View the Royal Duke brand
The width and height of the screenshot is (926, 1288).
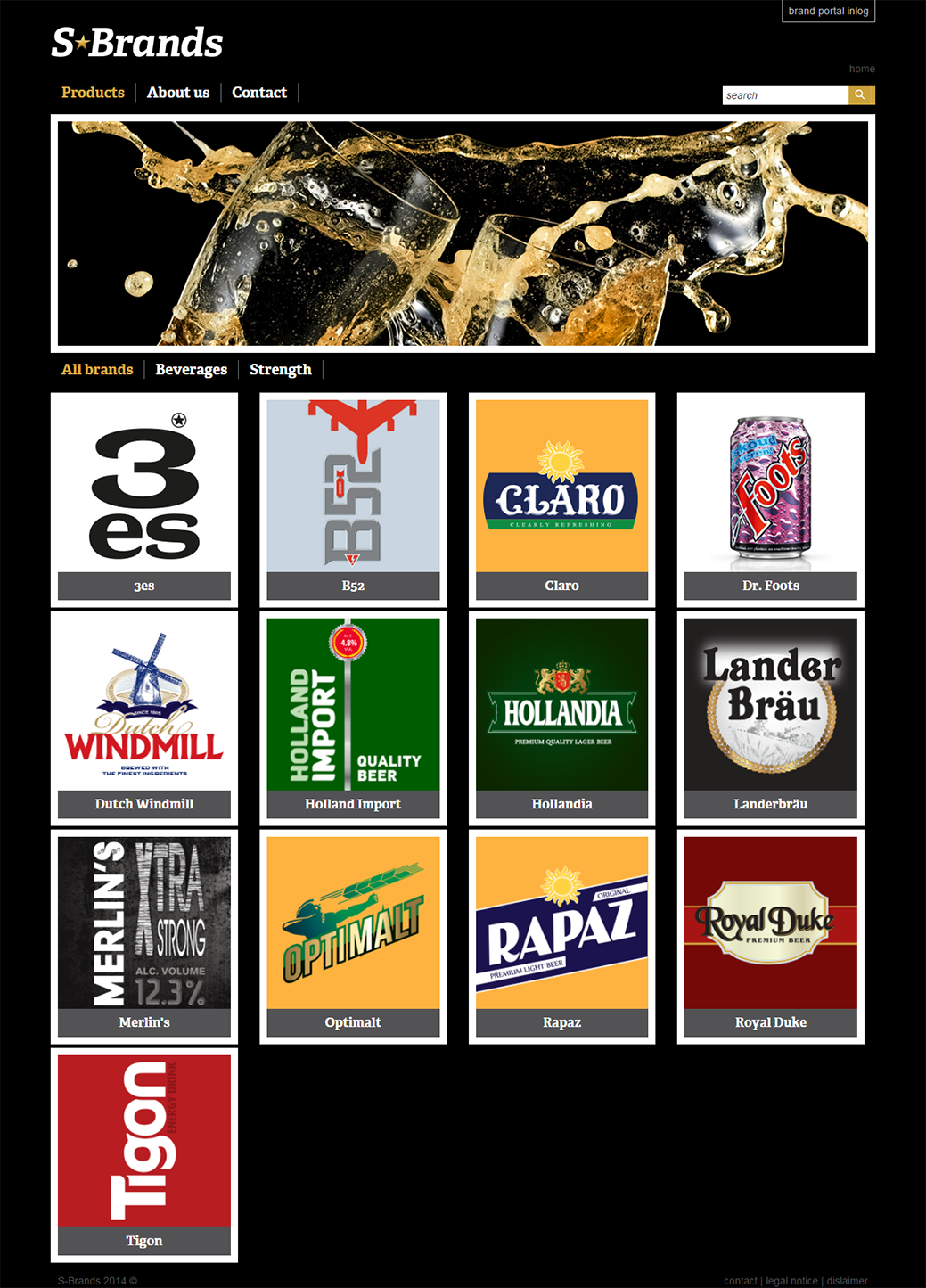click(770, 934)
